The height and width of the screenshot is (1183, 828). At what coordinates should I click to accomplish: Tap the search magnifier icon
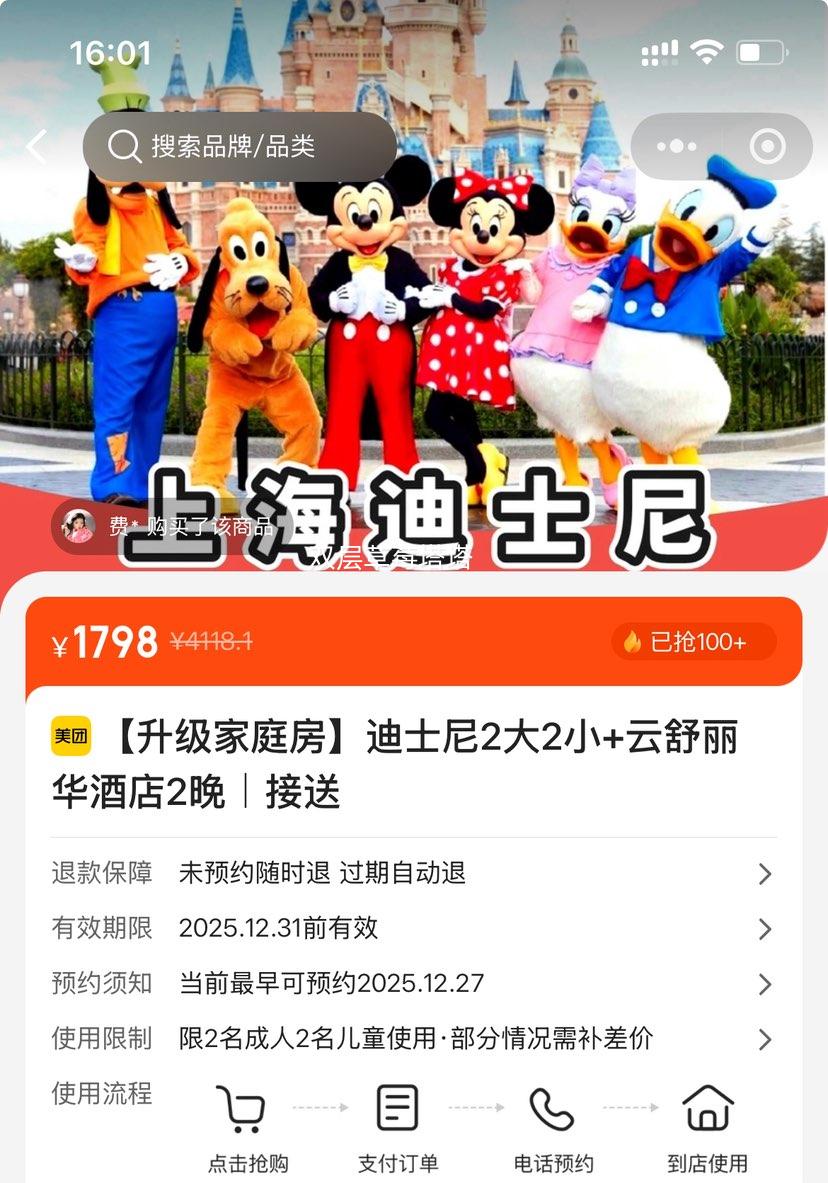(x=124, y=146)
